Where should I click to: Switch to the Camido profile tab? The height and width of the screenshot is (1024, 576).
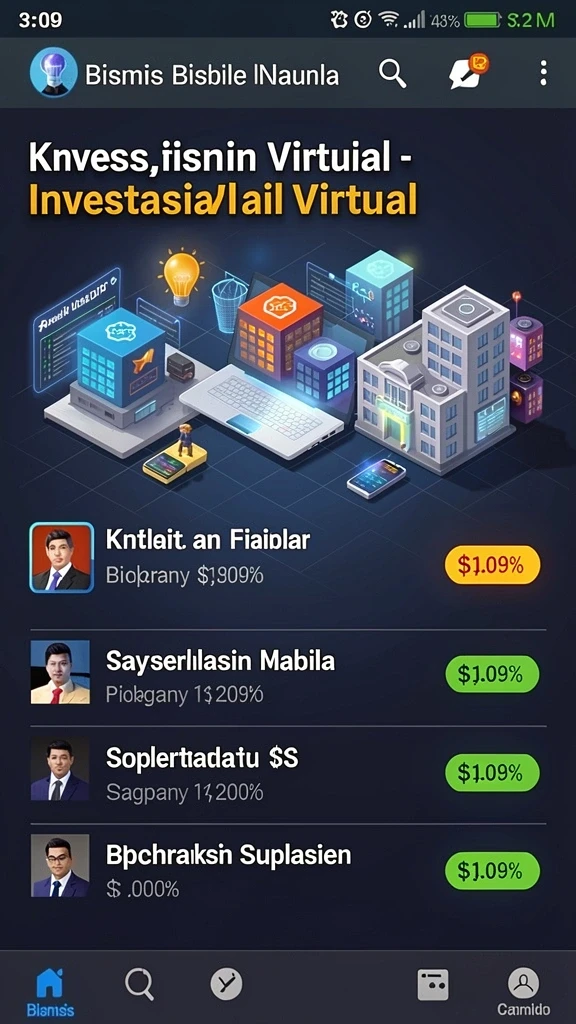[524, 991]
